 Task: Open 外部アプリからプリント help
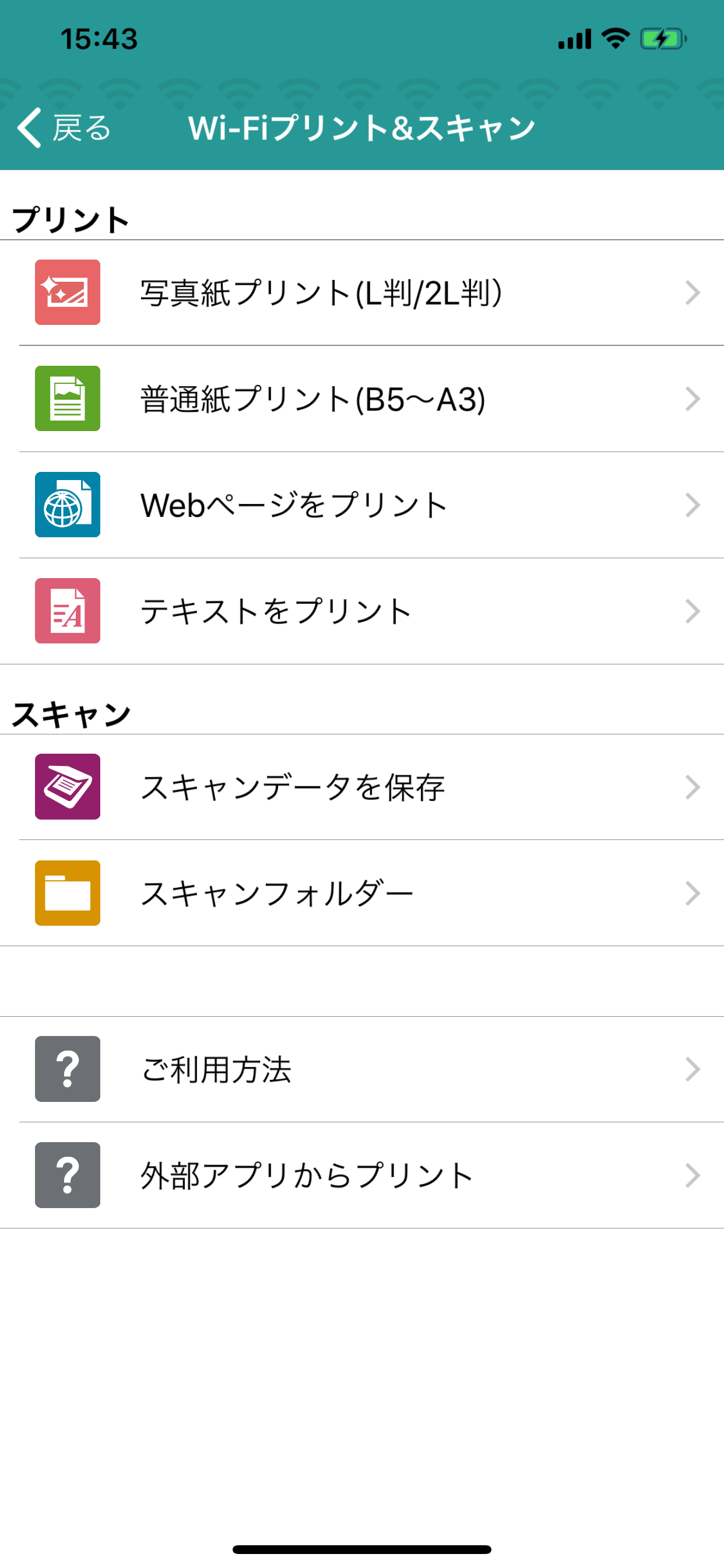click(x=362, y=1175)
